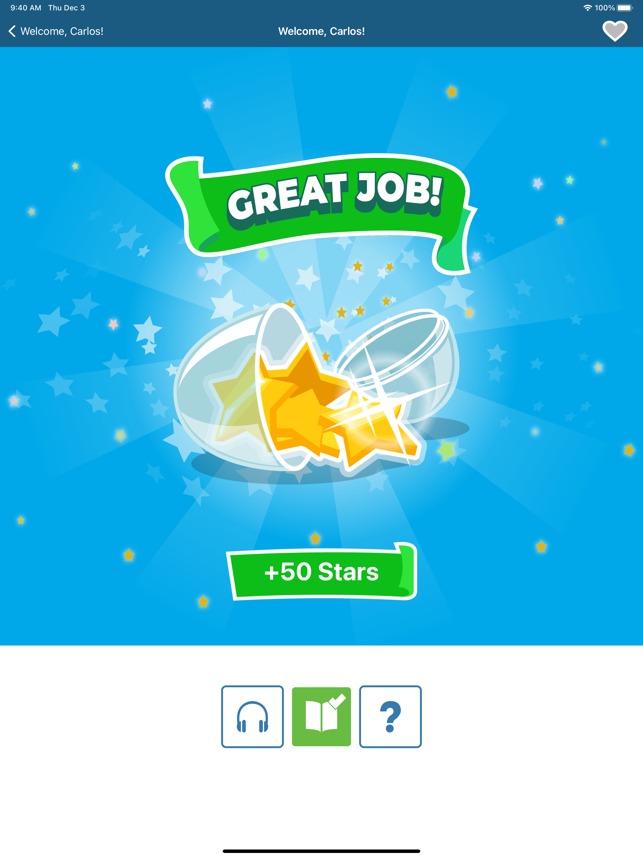Go back to Welcome, Carlos!
Screen dimensions: 643x858
point(55,31)
